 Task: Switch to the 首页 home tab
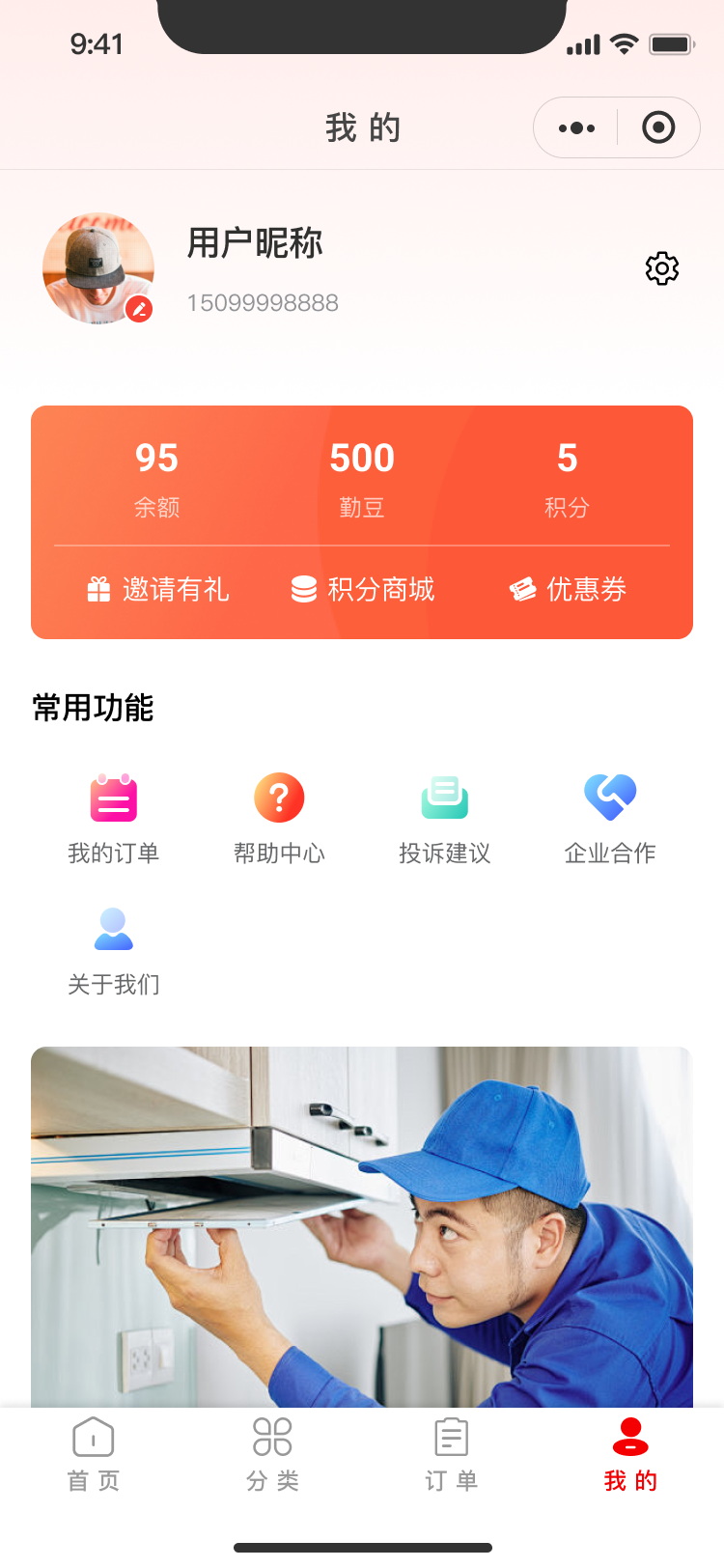[x=93, y=1454]
